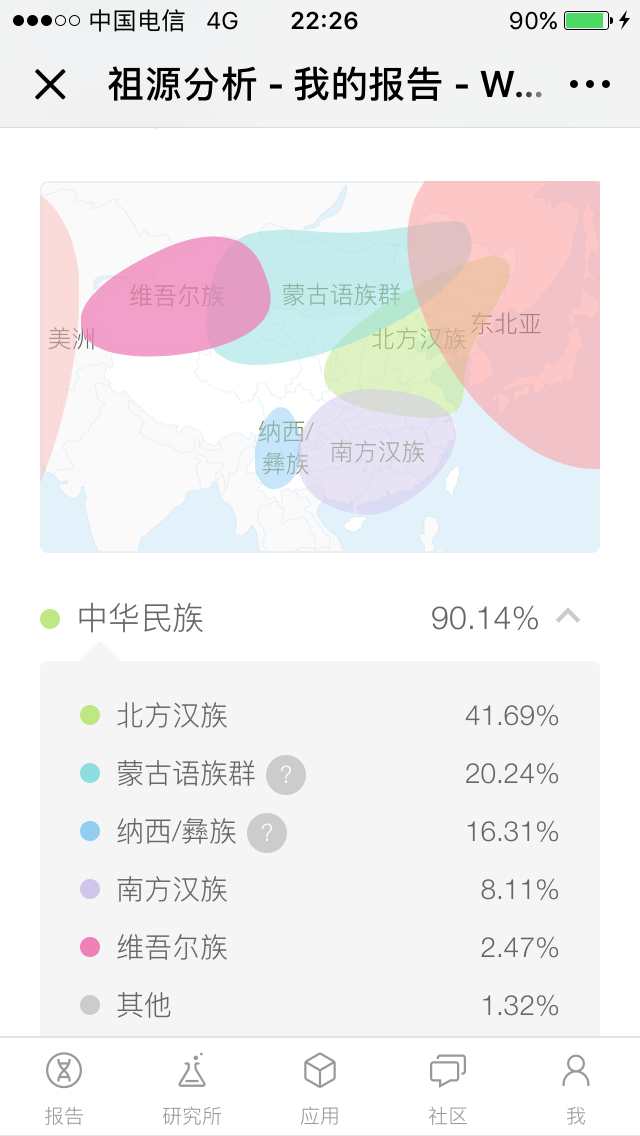Open the three-dot more options menu
The image size is (640, 1136).
[590, 85]
